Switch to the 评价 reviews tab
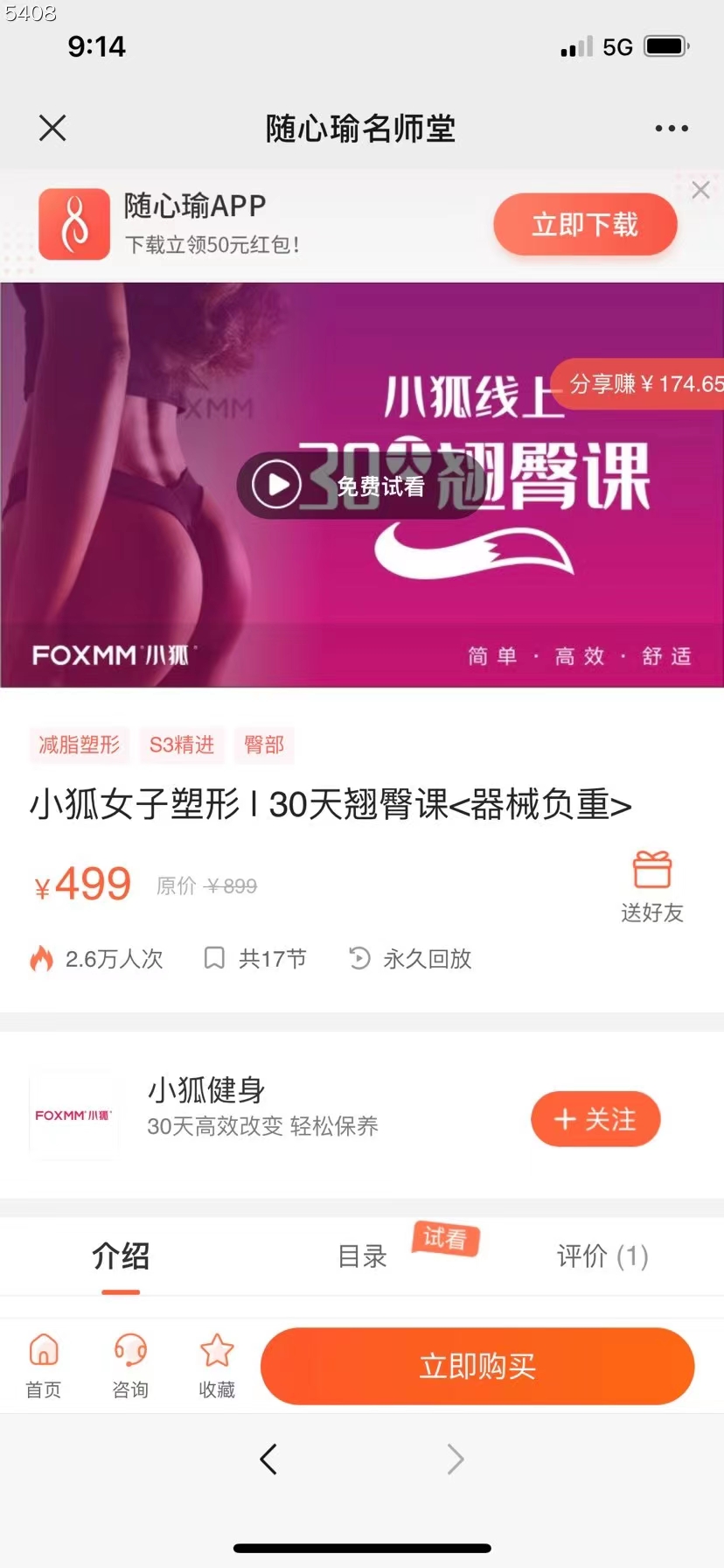This screenshot has height=1568, width=724. [602, 1256]
